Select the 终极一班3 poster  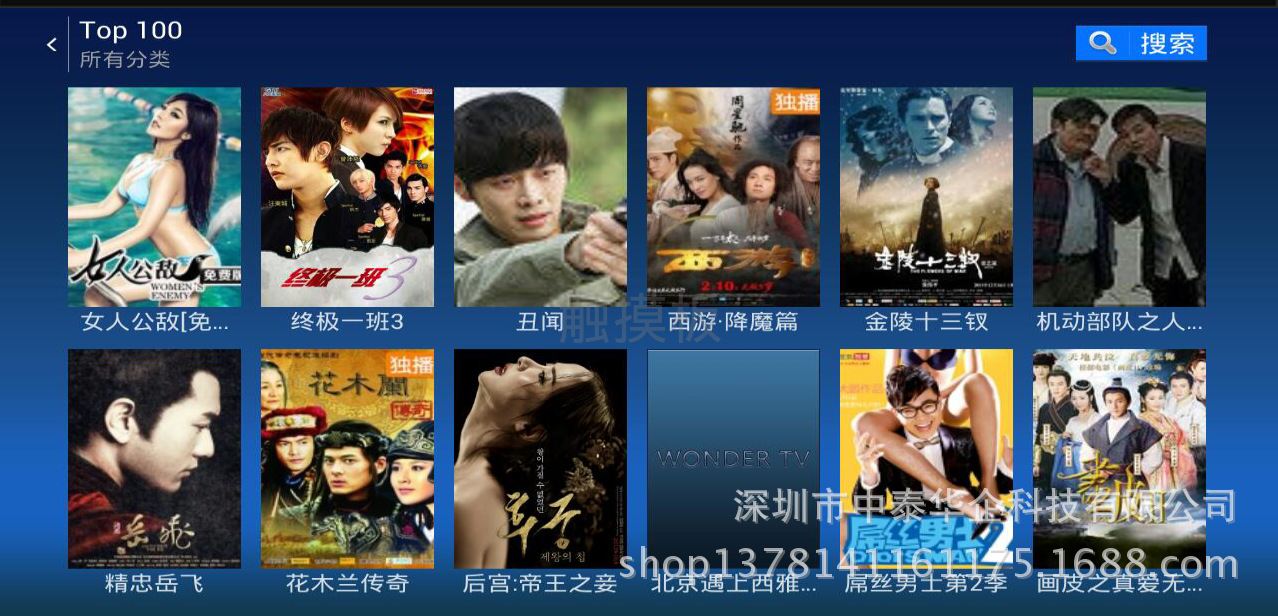click(x=347, y=197)
